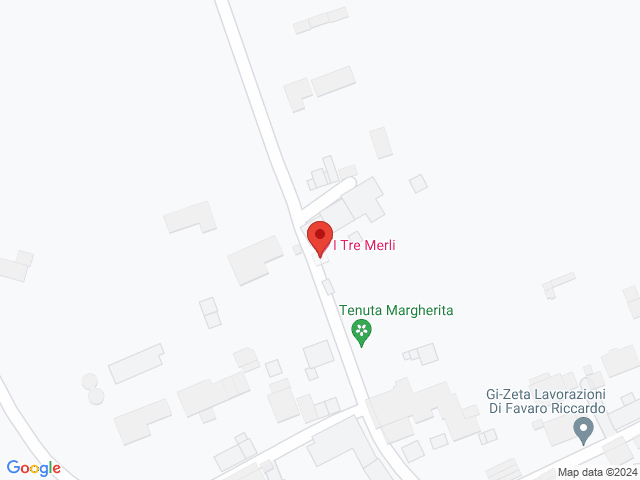Select the Gi-Zeta Lavorazioni Di Favaro Riccardo marker
640x480 pixels.
[583, 431]
